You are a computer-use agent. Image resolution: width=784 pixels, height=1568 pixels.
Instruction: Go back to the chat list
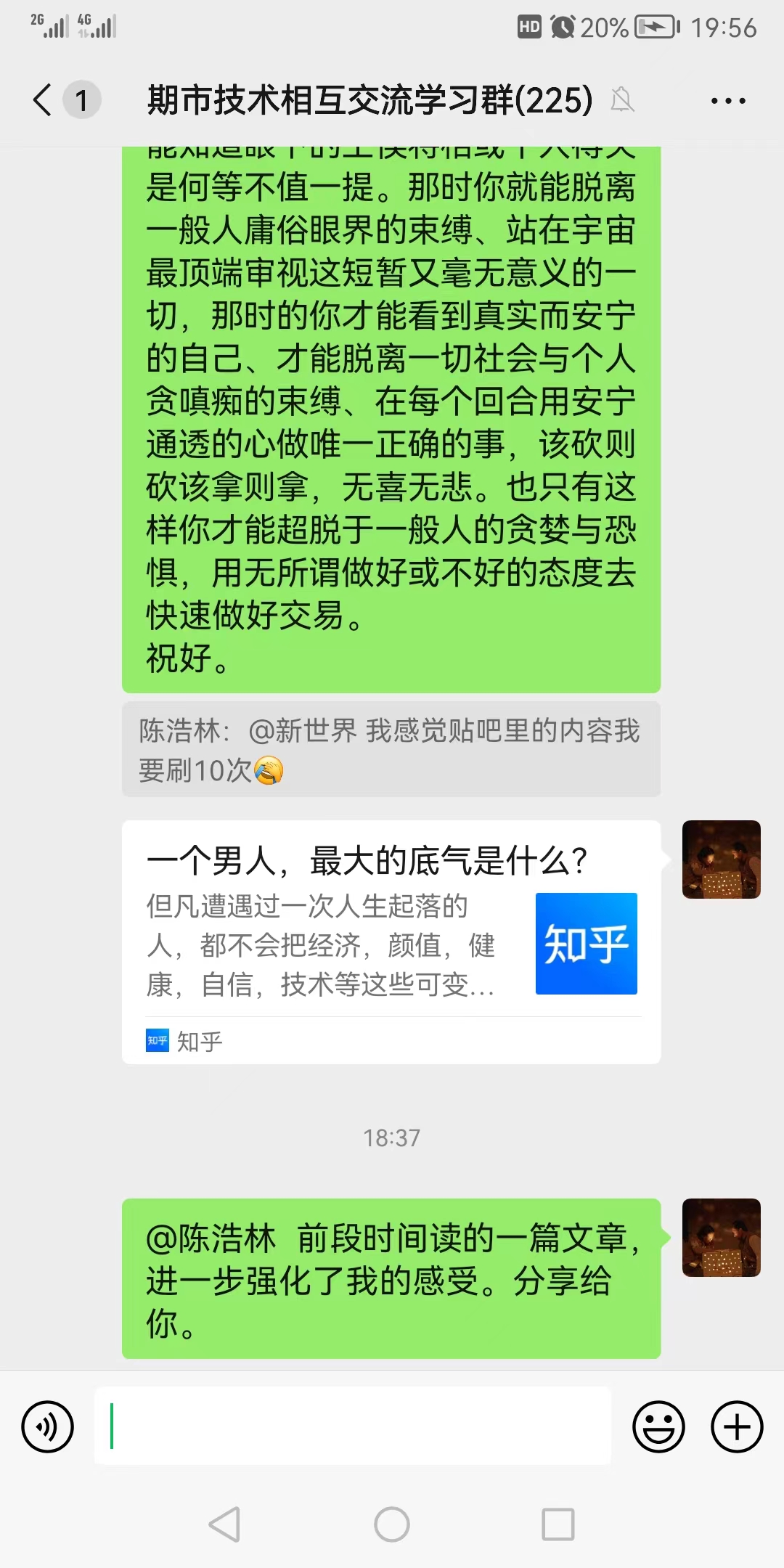tap(44, 99)
